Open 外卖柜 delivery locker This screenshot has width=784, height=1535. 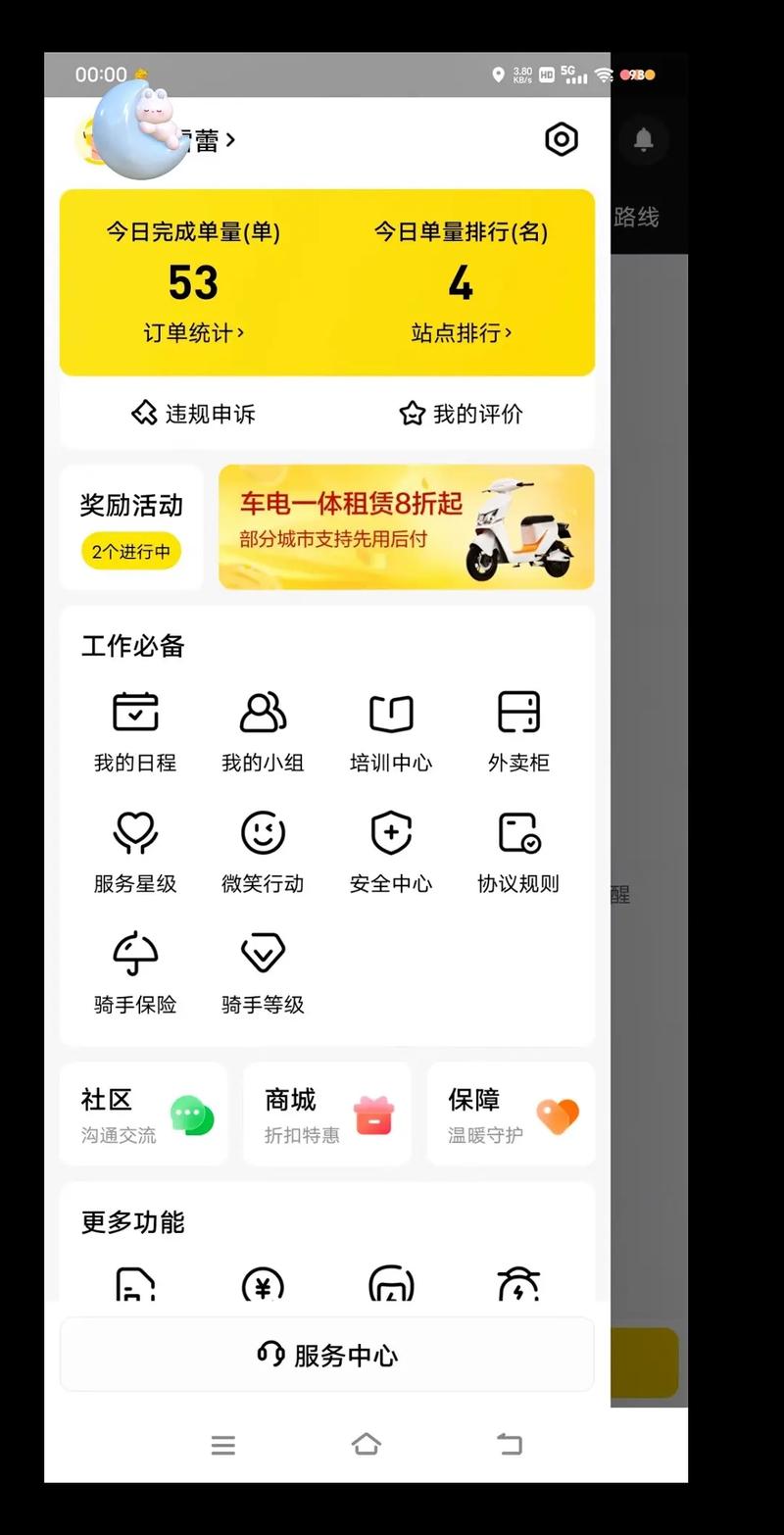[518, 731]
